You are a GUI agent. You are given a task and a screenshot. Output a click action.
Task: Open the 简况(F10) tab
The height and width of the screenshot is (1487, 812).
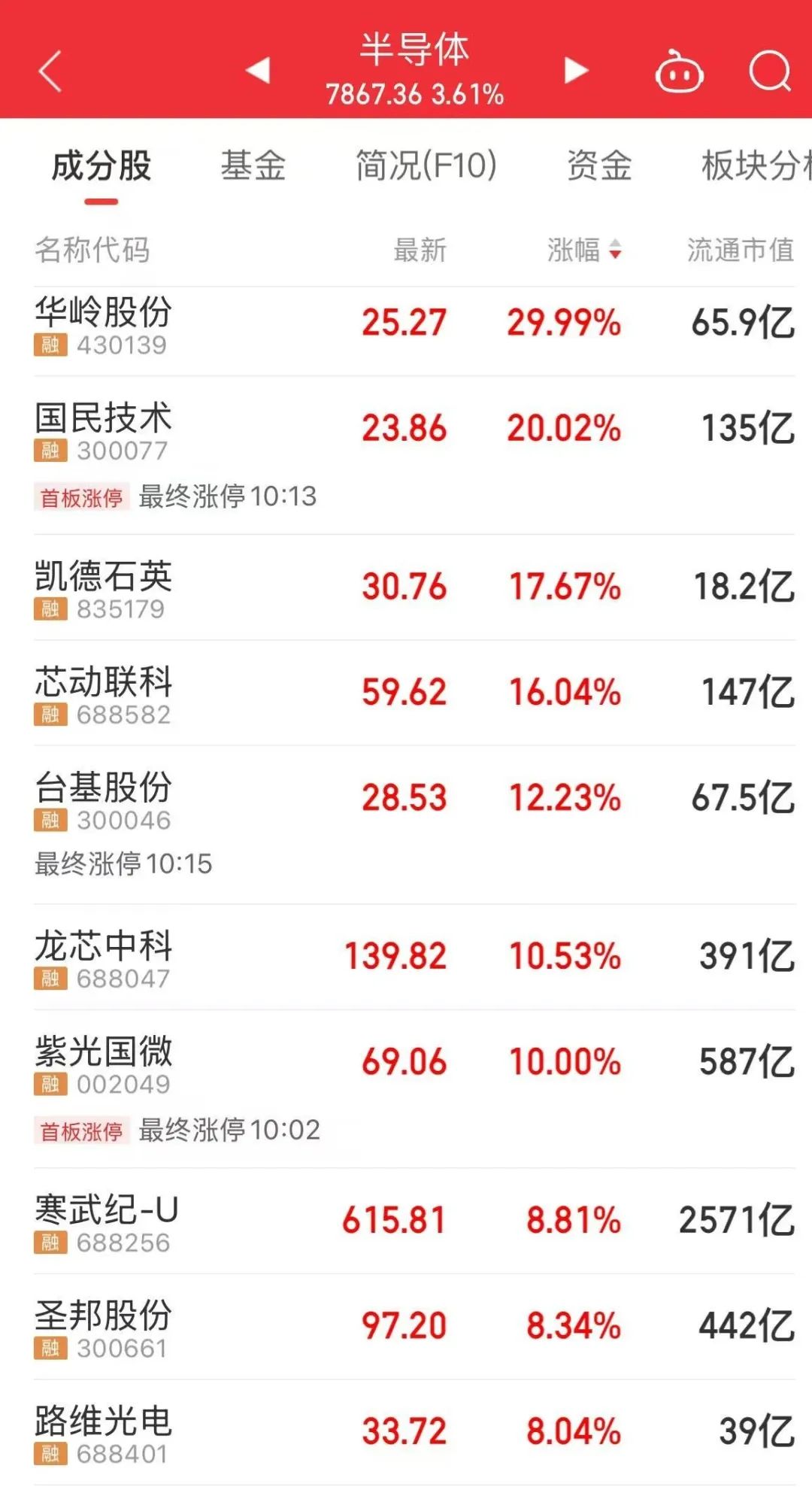click(426, 165)
